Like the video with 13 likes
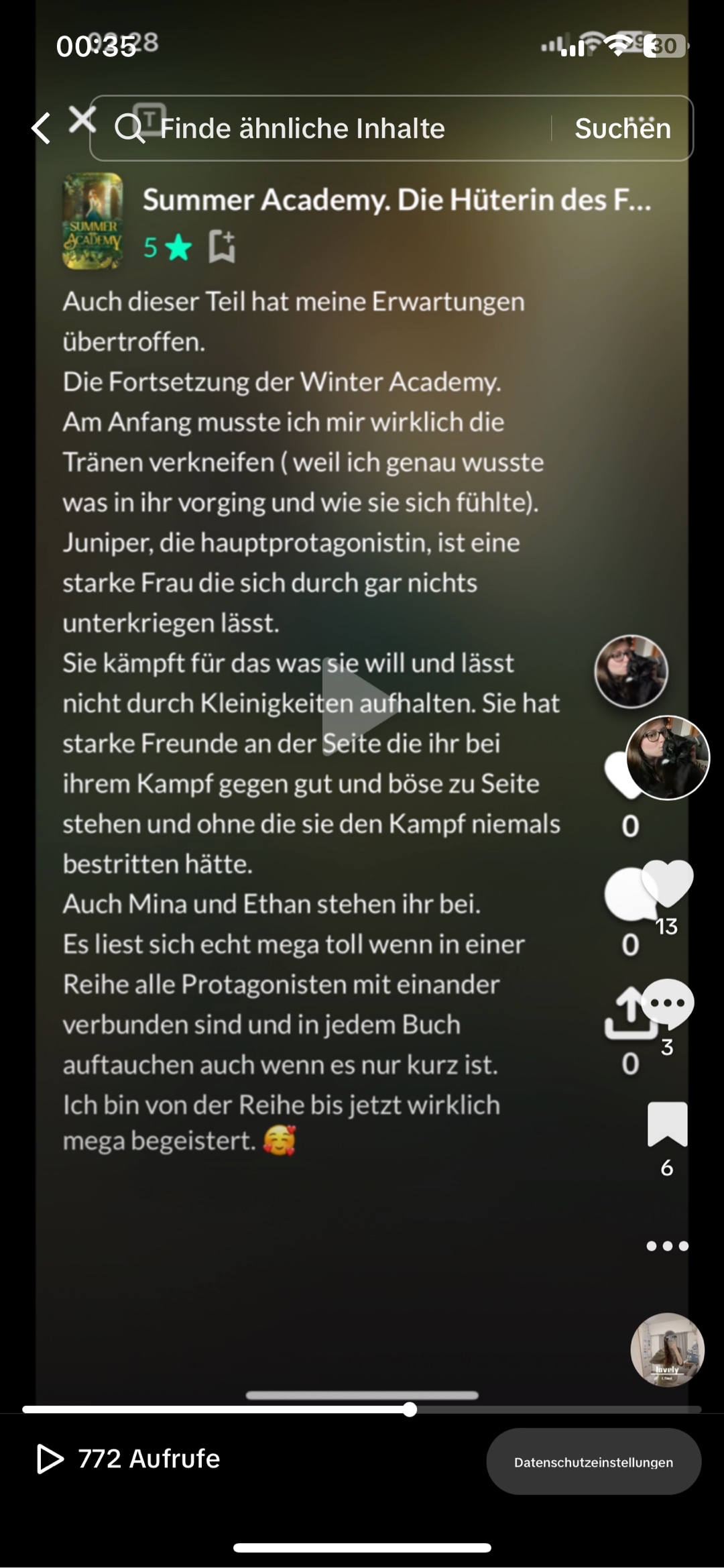This screenshot has height=1568, width=724. pyautogui.click(x=667, y=882)
